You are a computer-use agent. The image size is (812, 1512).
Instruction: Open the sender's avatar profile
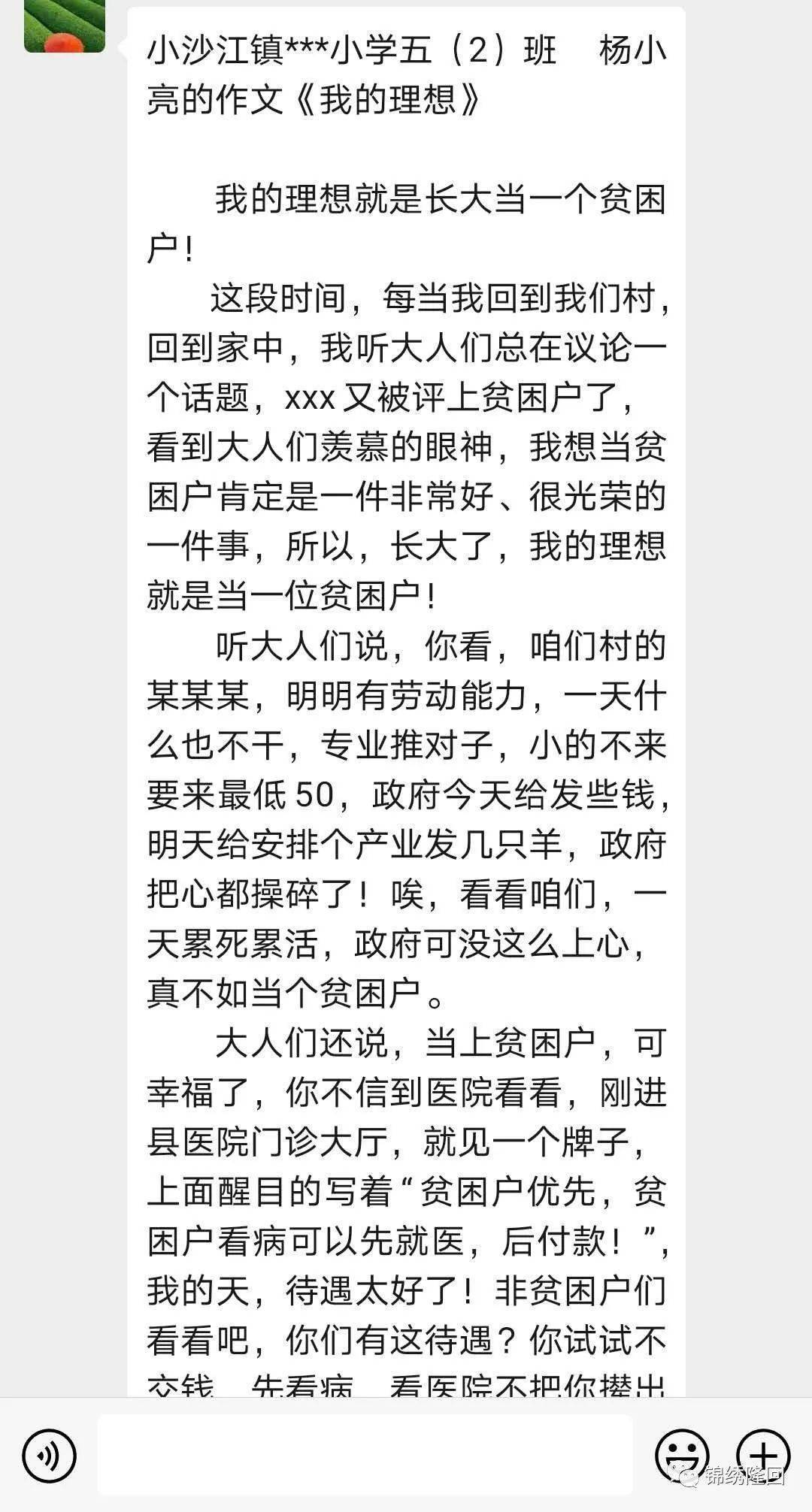pos(64,26)
